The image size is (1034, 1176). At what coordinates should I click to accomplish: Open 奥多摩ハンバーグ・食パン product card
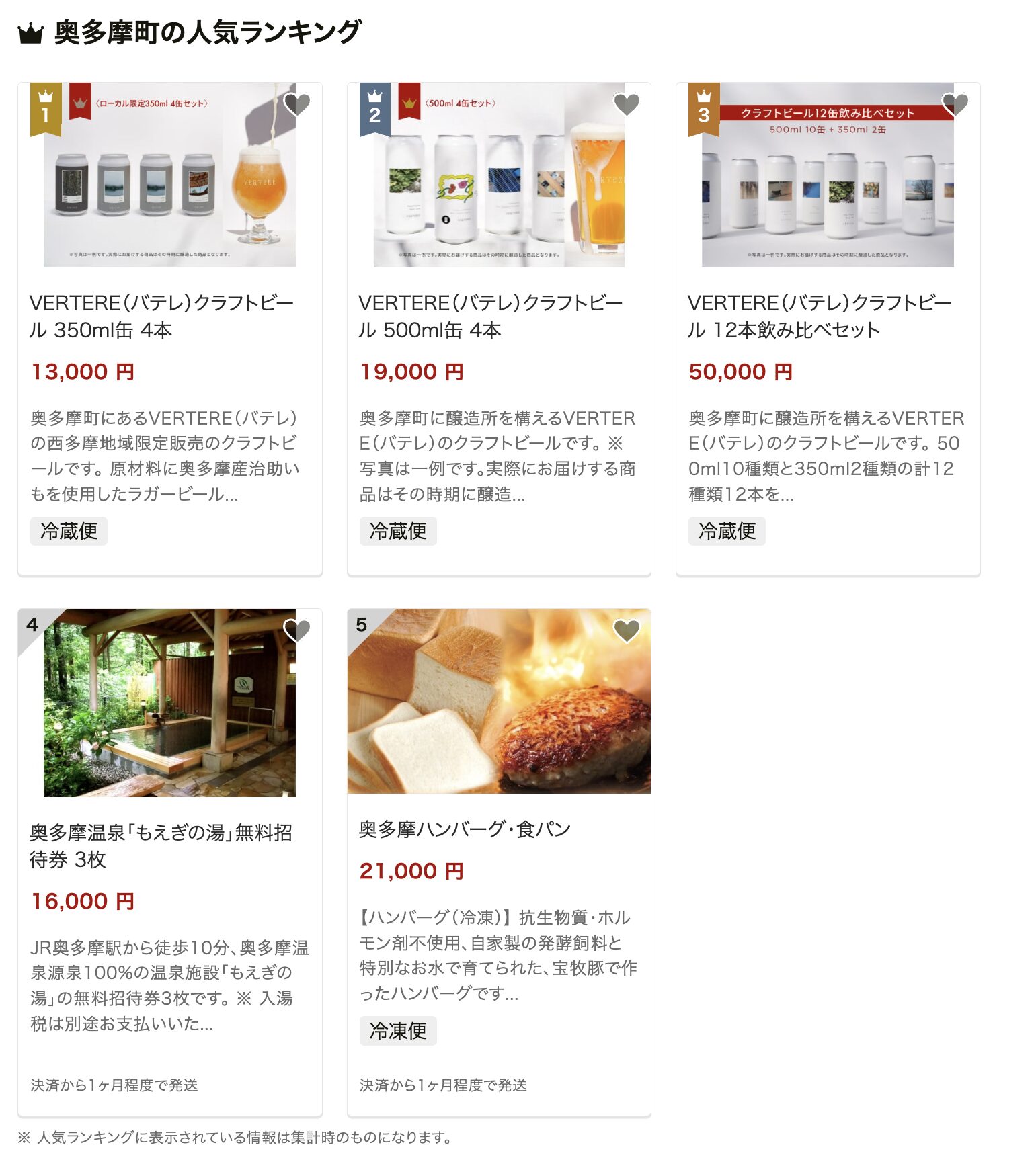click(x=465, y=829)
